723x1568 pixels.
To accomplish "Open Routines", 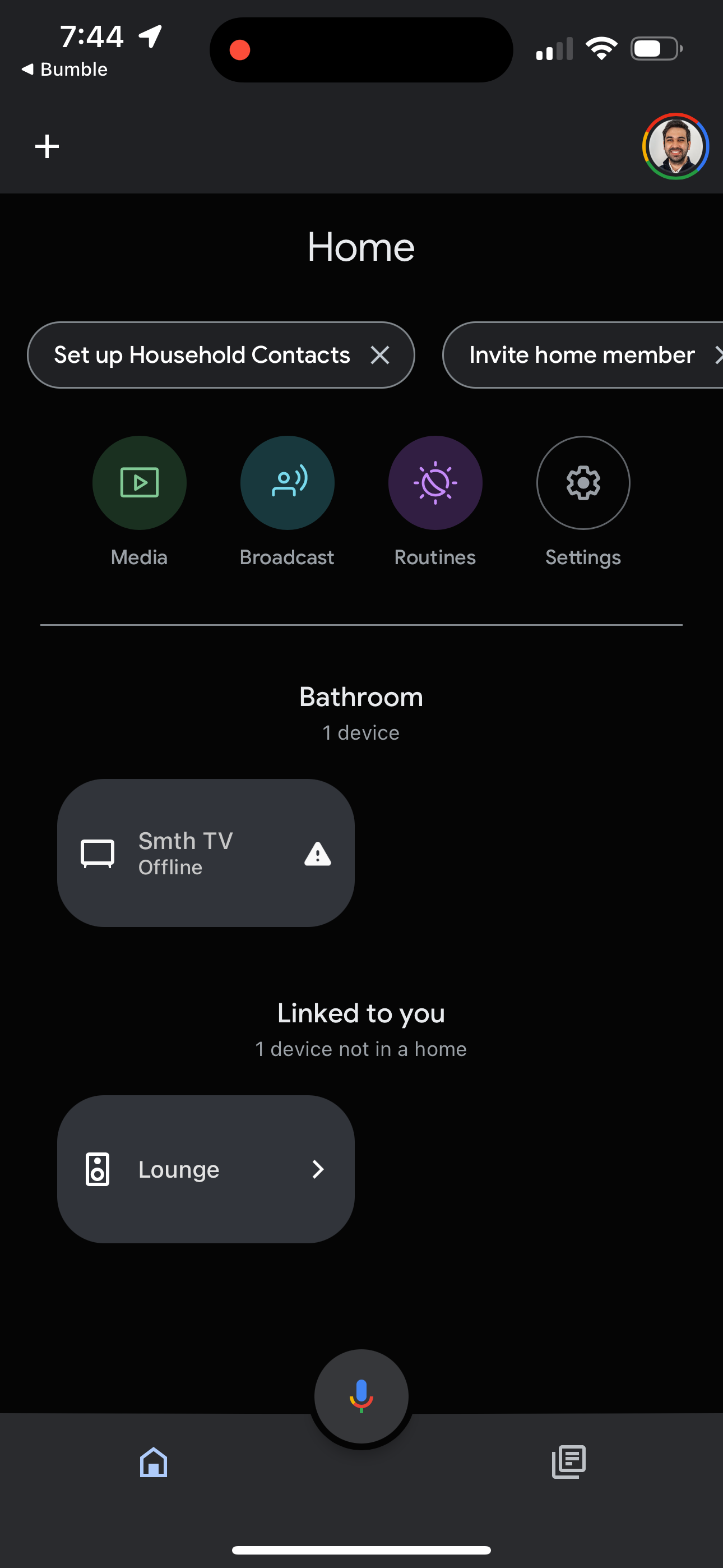I will [435, 482].
